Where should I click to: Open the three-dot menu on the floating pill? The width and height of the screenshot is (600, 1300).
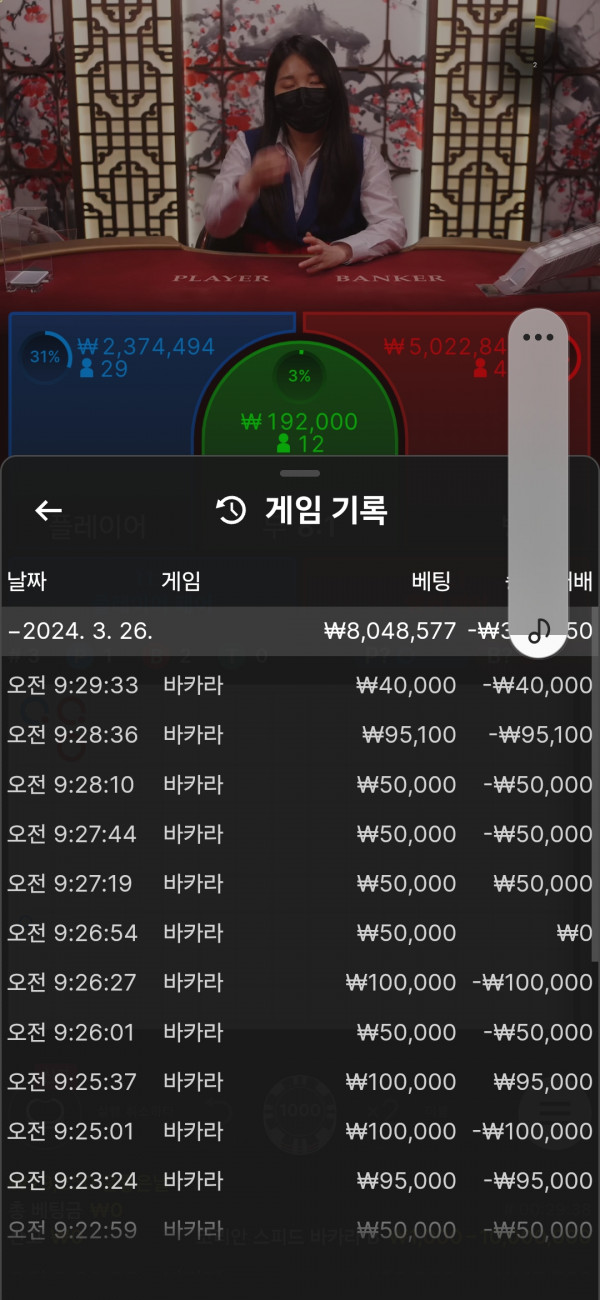tap(538, 337)
